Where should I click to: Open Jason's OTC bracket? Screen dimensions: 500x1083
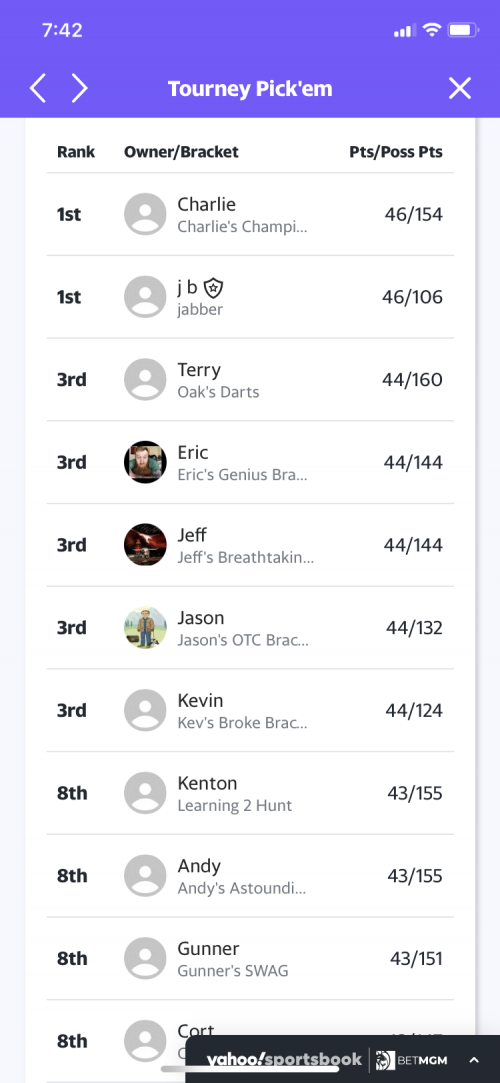[x=250, y=628]
